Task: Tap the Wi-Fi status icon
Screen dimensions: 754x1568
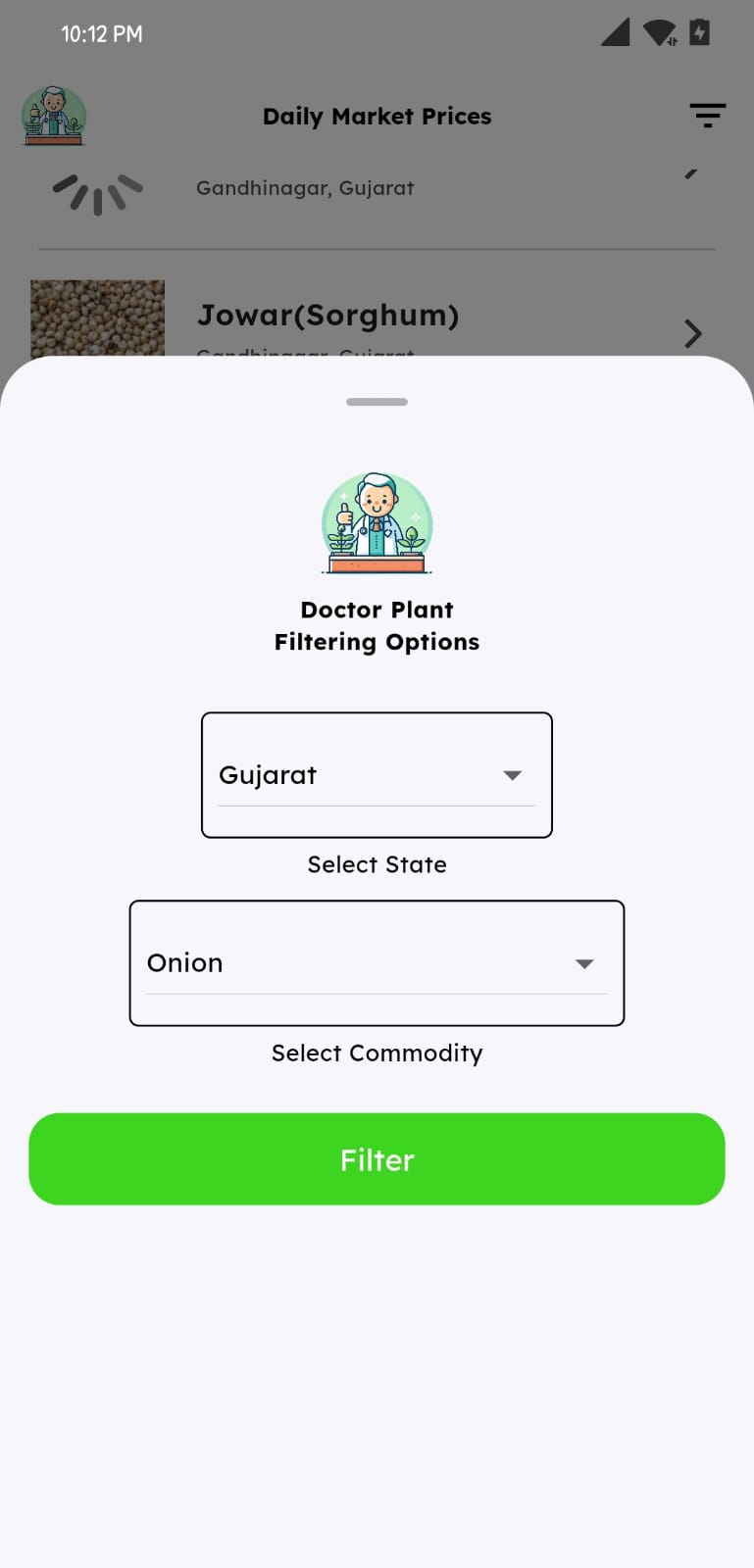Action: tap(658, 32)
